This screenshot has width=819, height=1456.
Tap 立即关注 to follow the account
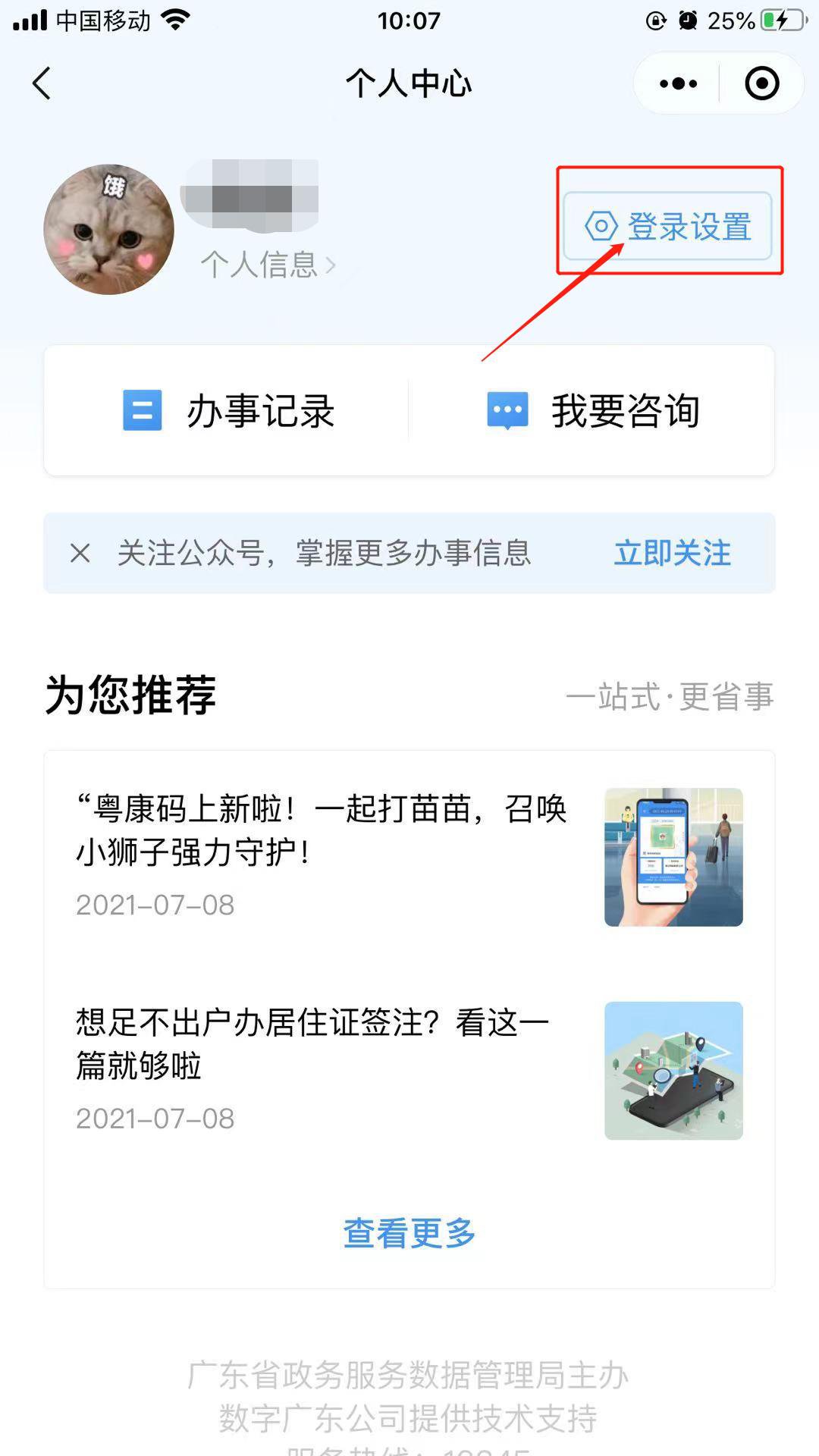(x=672, y=553)
